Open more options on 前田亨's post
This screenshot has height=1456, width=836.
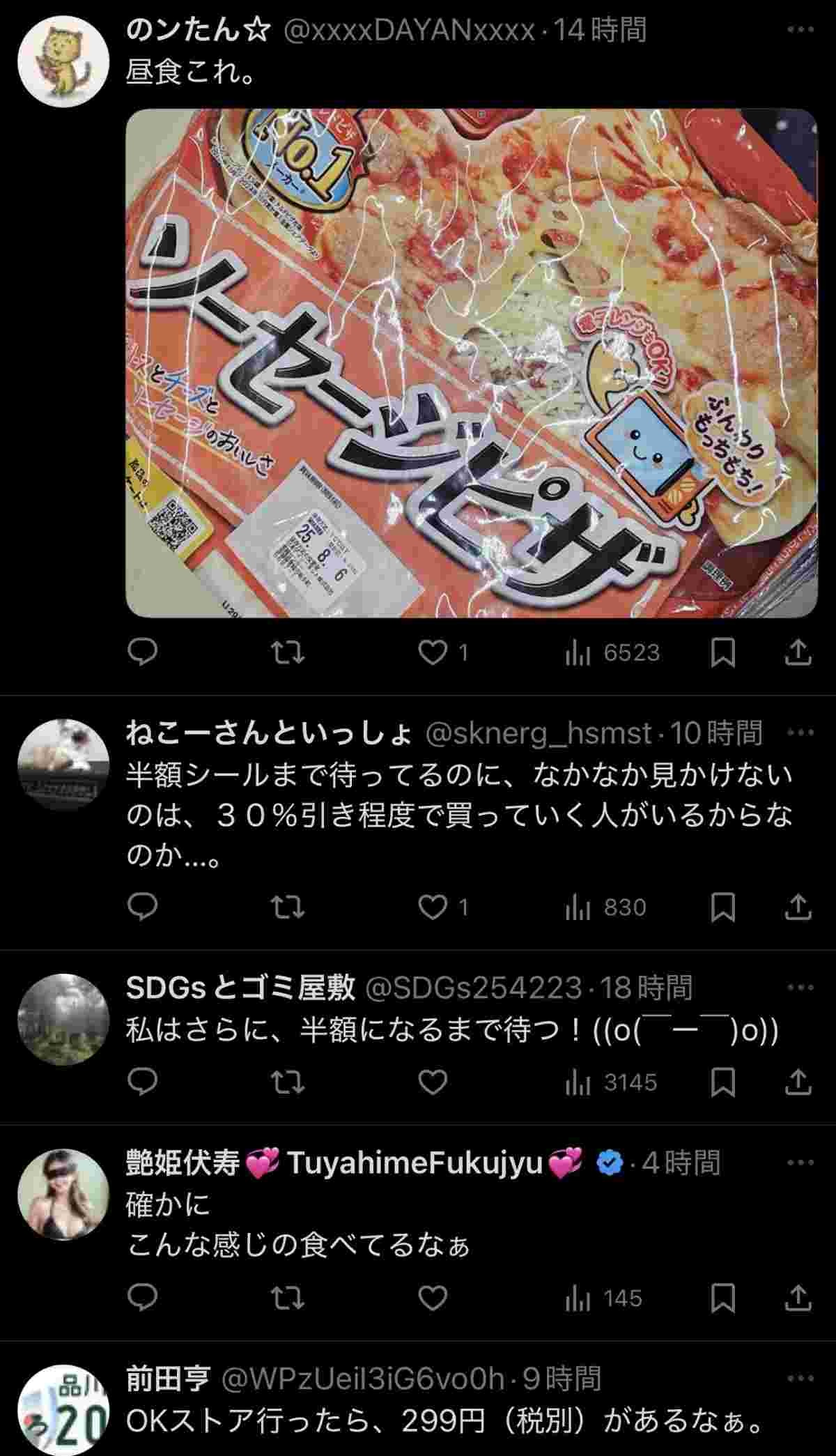click(800, 1379)
